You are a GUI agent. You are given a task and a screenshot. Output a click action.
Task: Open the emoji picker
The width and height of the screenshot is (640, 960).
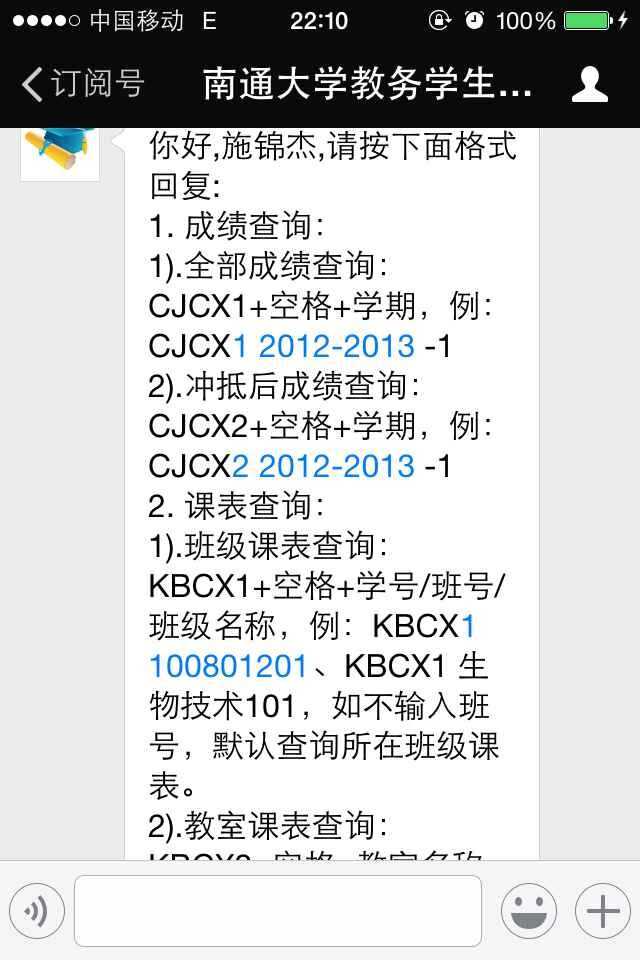[x=528, y=911]
